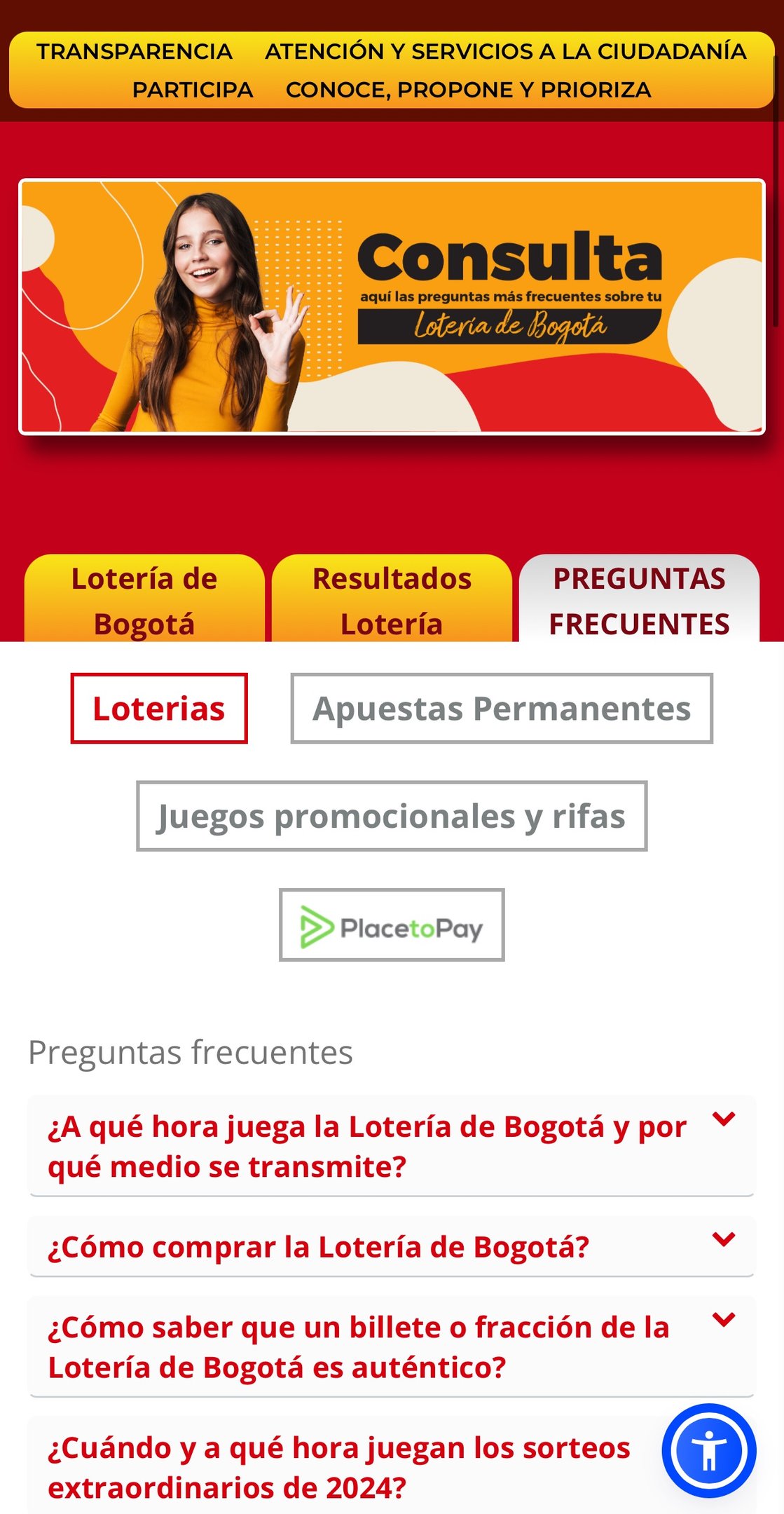The height and width of the screenshot is (1514, 784).
Task: Go to Atención y Servicios a la Ciudadanía
Action: 505,51
